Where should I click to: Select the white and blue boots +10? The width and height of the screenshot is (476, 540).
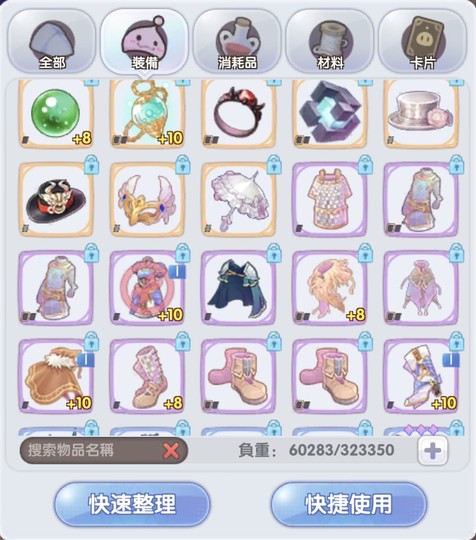coord(421,376)
